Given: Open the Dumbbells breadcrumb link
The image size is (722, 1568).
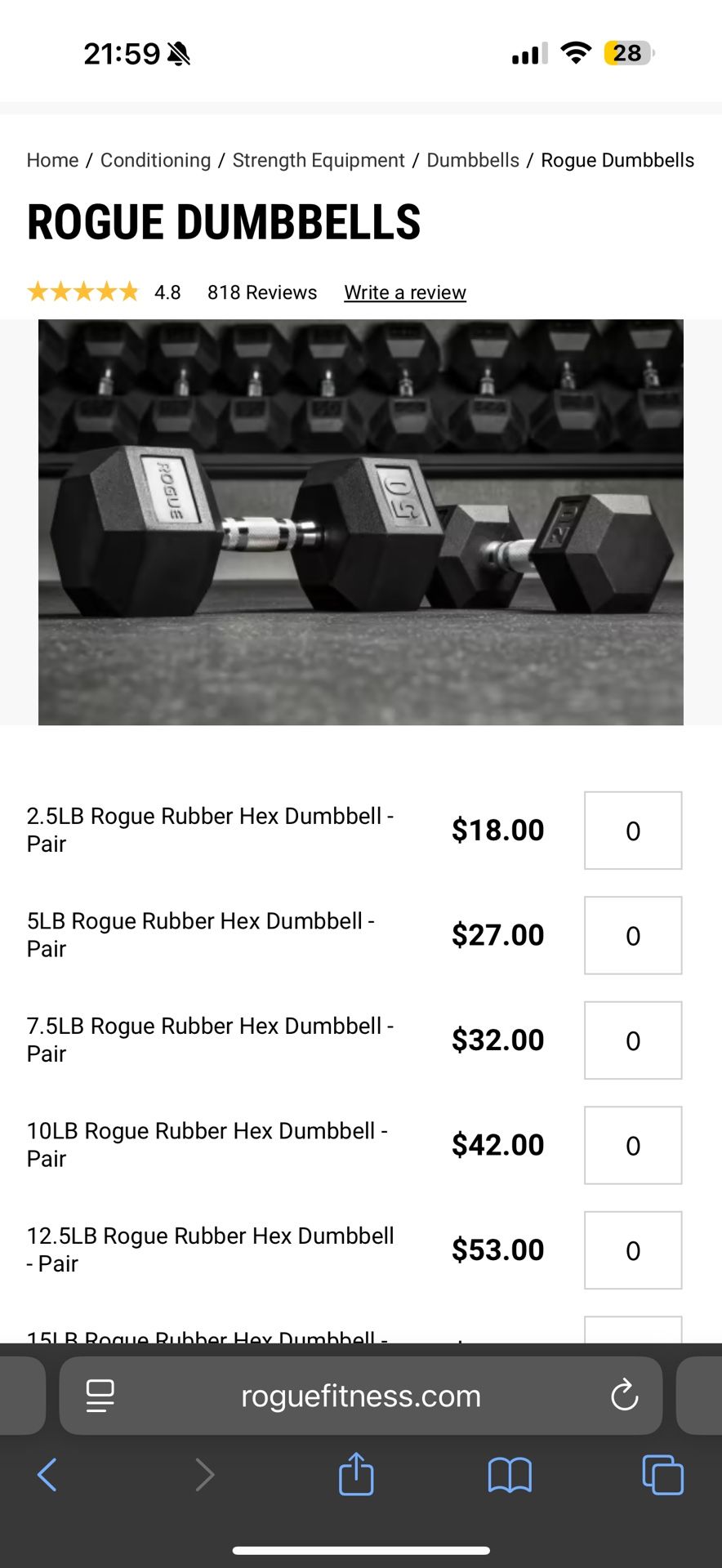Looking at the screenshot, I should [473, 160].
